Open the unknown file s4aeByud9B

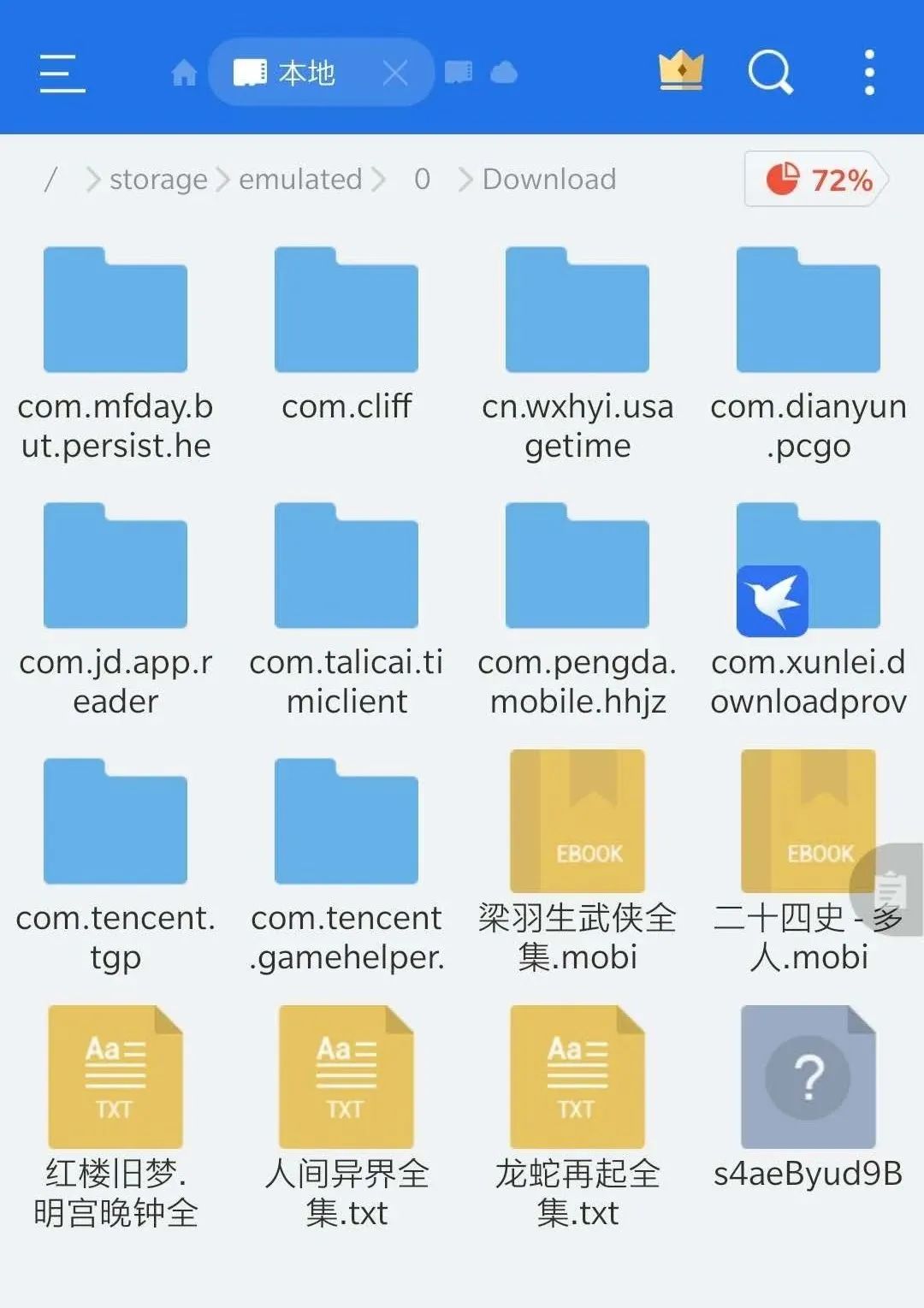tap(808, 1078)
